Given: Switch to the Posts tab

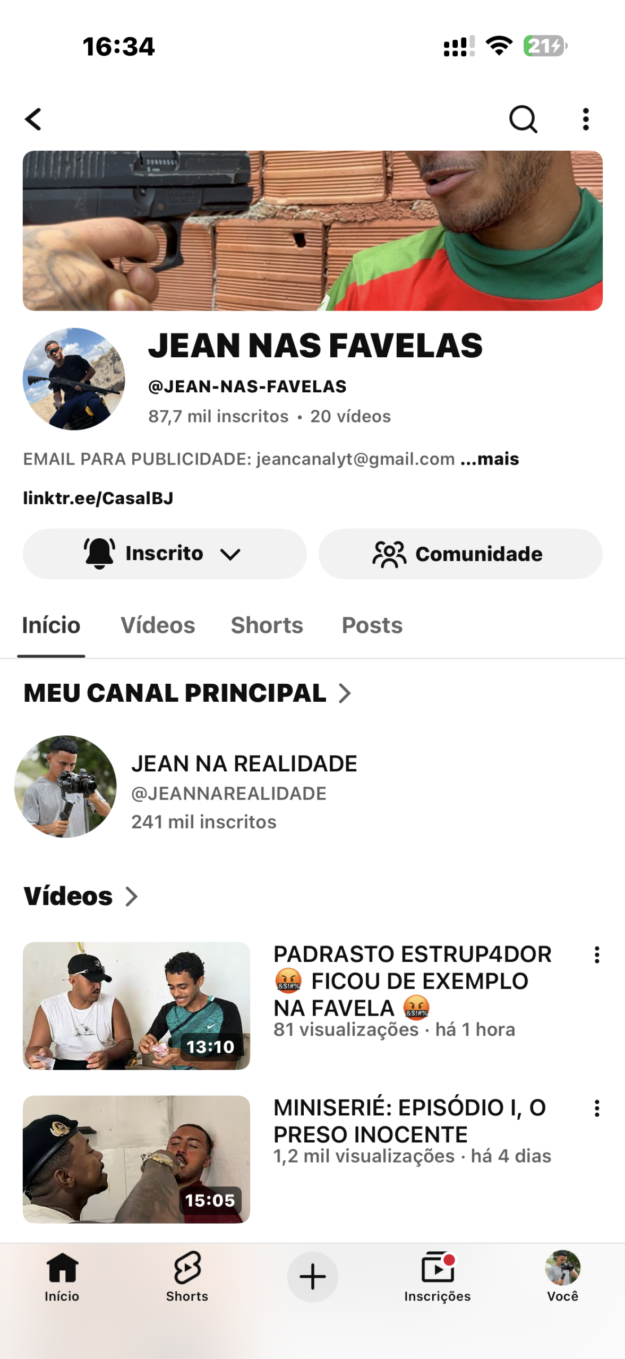Looking at the screenshot, I should [x=372, y=626].
